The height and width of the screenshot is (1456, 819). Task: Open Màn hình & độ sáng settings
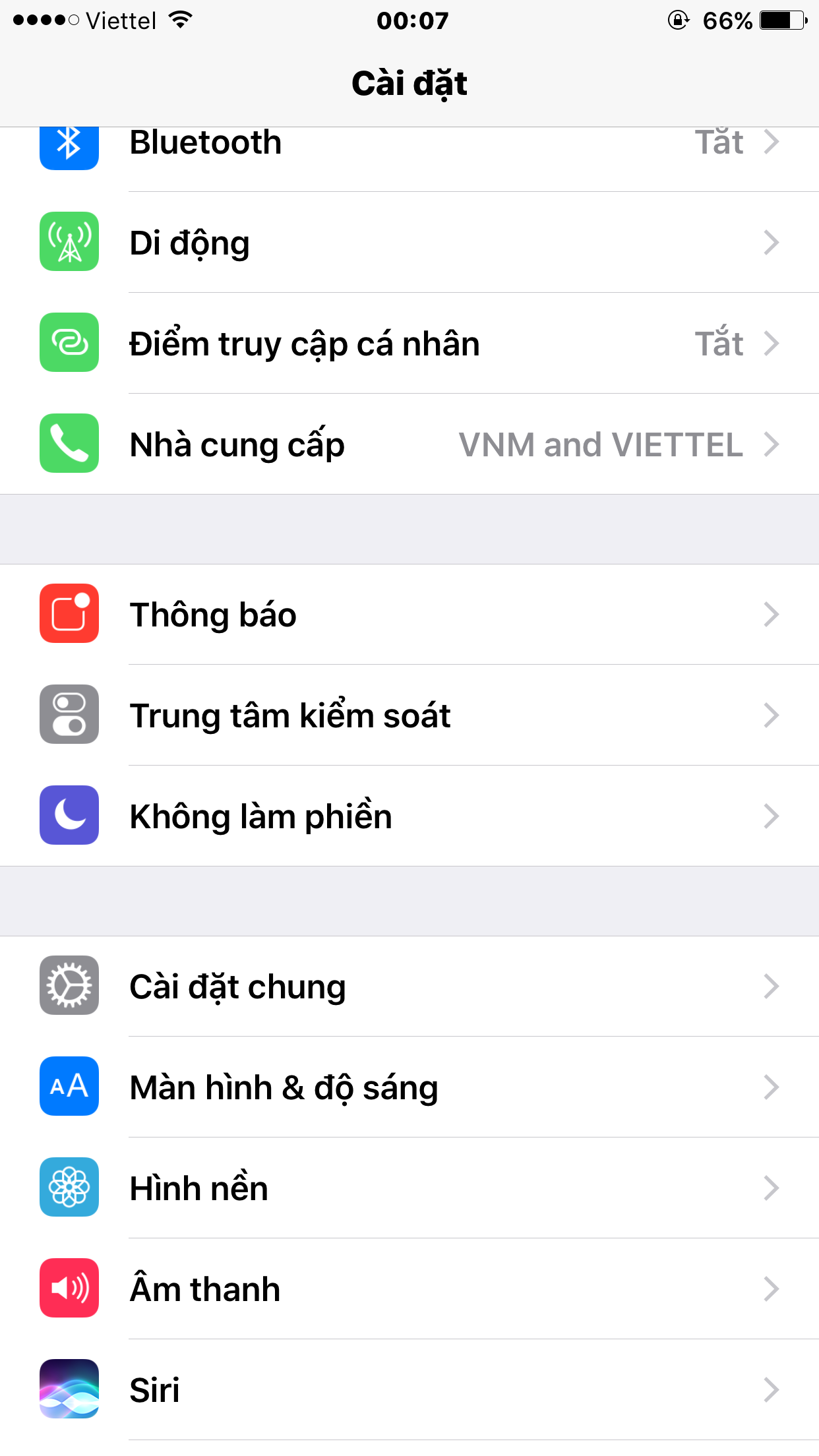click(409, 1087)
